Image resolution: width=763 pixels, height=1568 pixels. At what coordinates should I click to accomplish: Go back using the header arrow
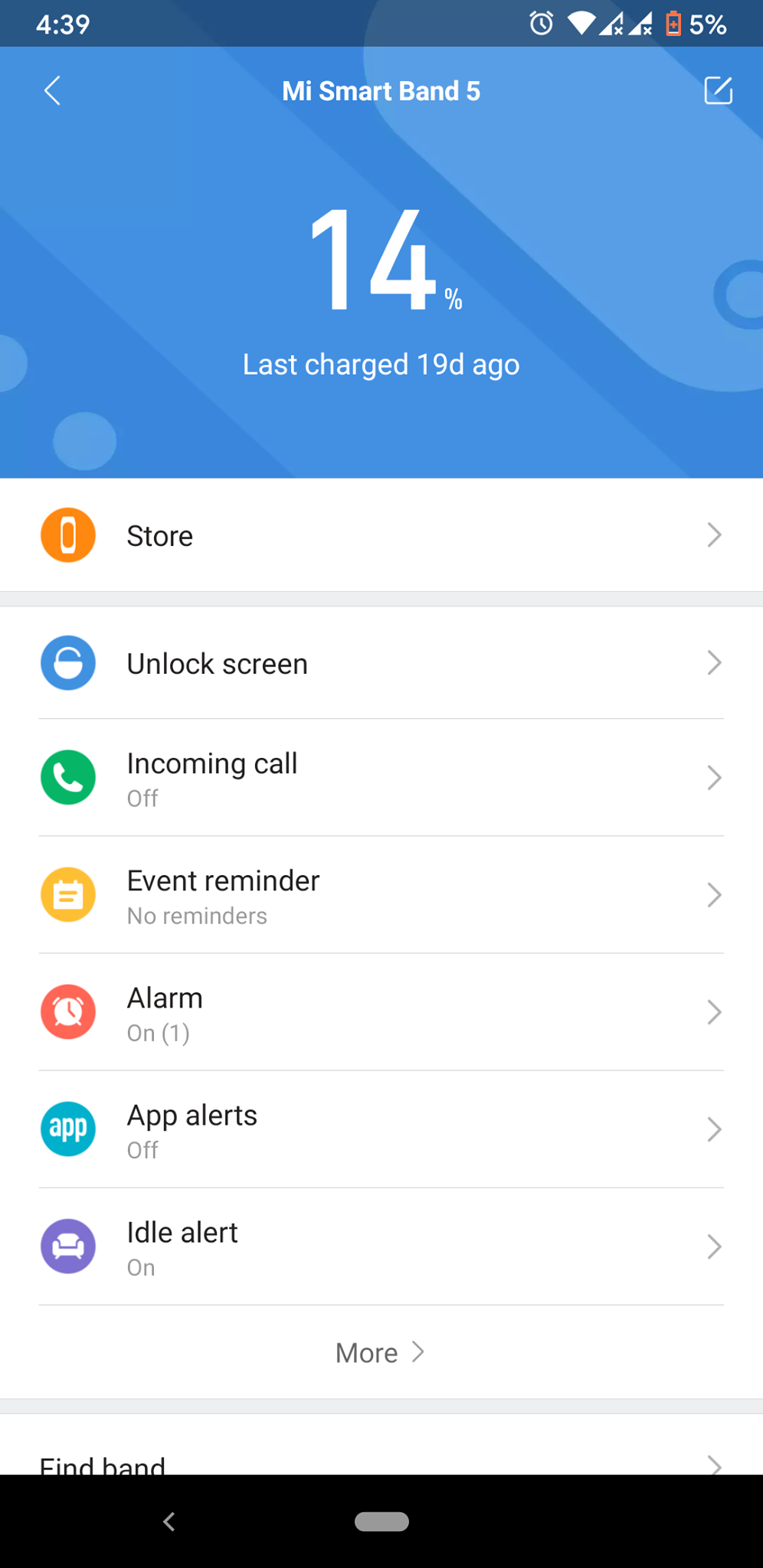pyautogui.click(x=52, y=90)
